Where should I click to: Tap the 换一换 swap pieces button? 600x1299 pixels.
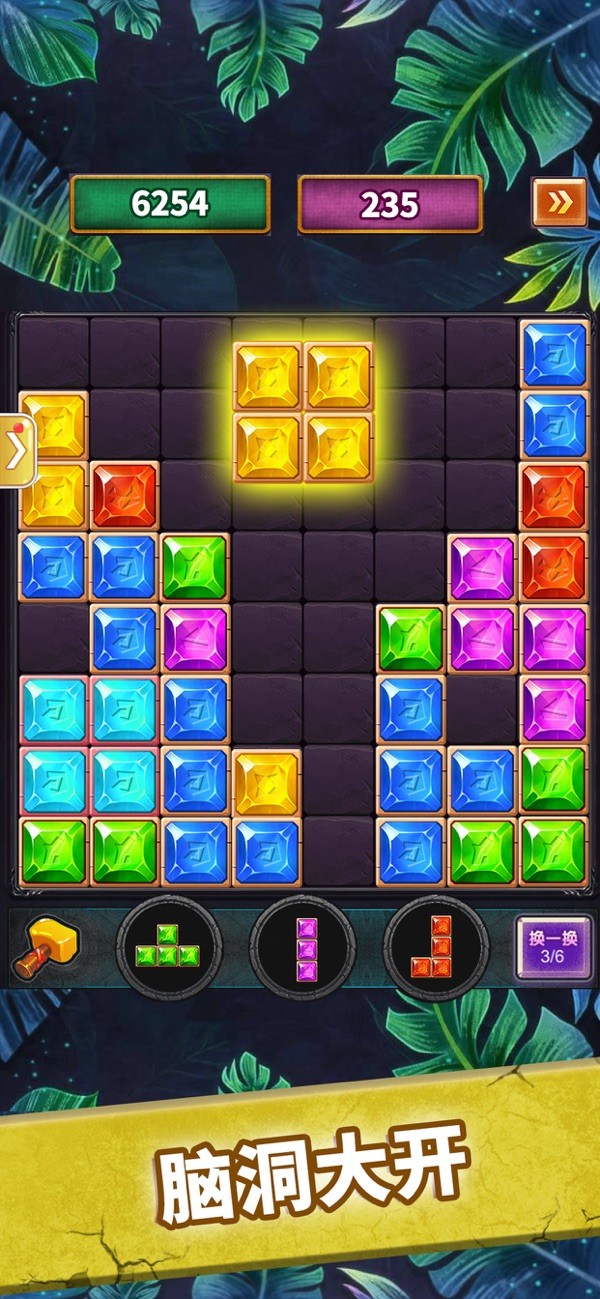click(x=554, y=947)
